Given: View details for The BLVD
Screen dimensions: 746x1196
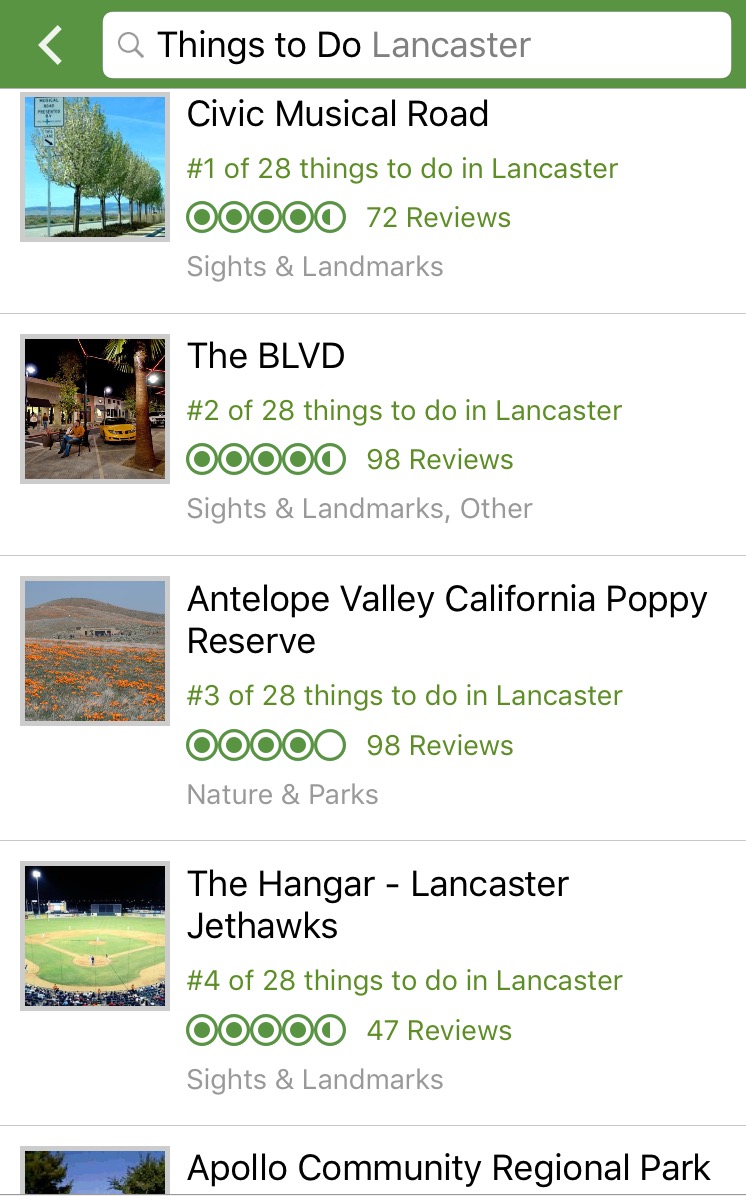Looking at the screenshot, I should click(266, 356).
